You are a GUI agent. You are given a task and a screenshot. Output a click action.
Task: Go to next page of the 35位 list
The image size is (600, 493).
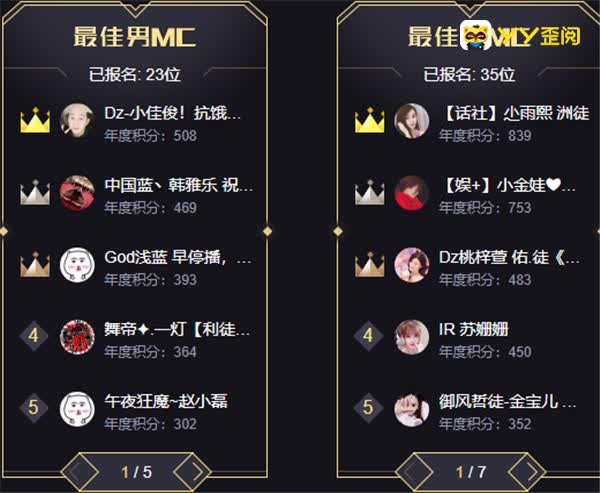pyautogui.click(x=525, y=471)
